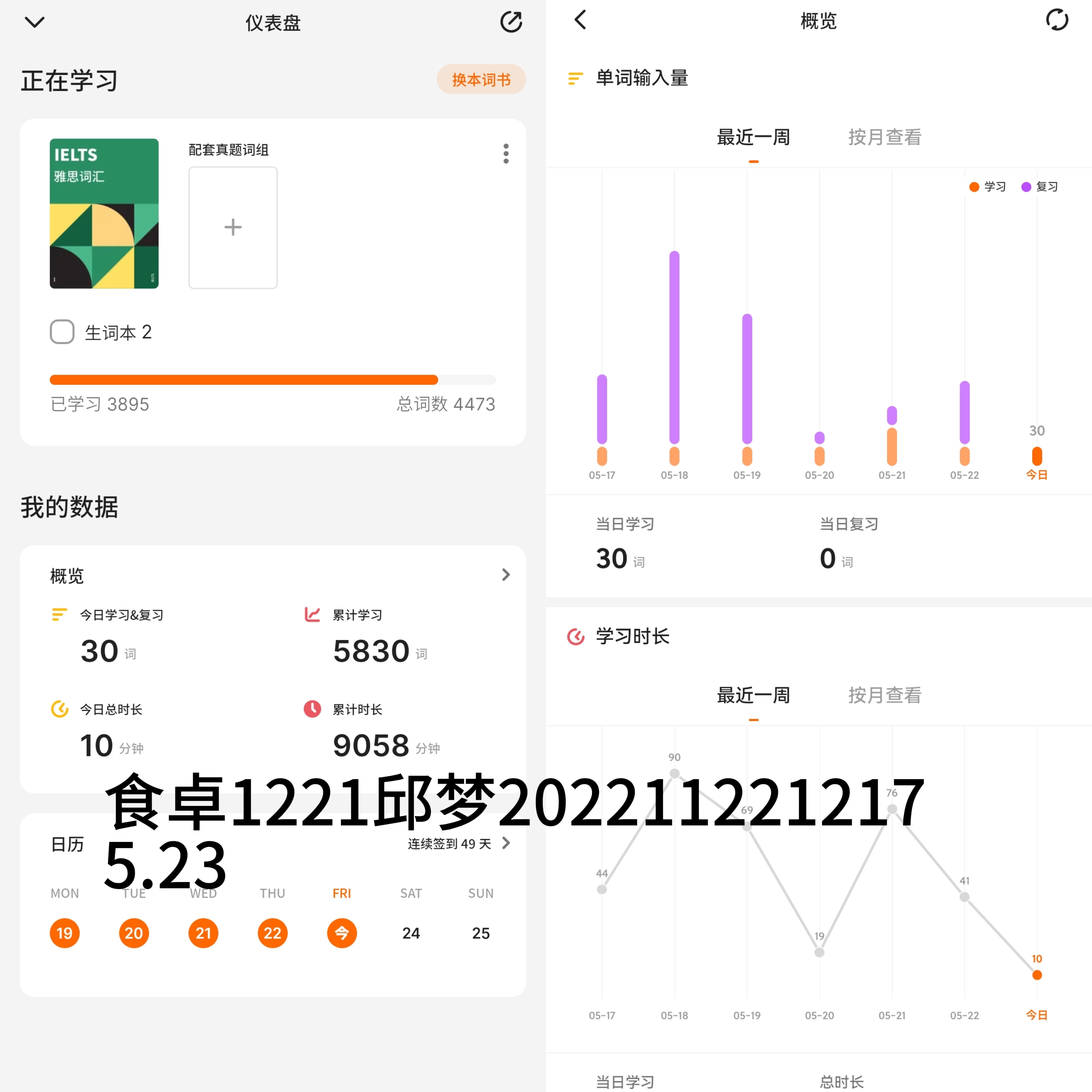
Task: Add a 配套真题词组 with the plus tile
Action: tap(233, 227)
